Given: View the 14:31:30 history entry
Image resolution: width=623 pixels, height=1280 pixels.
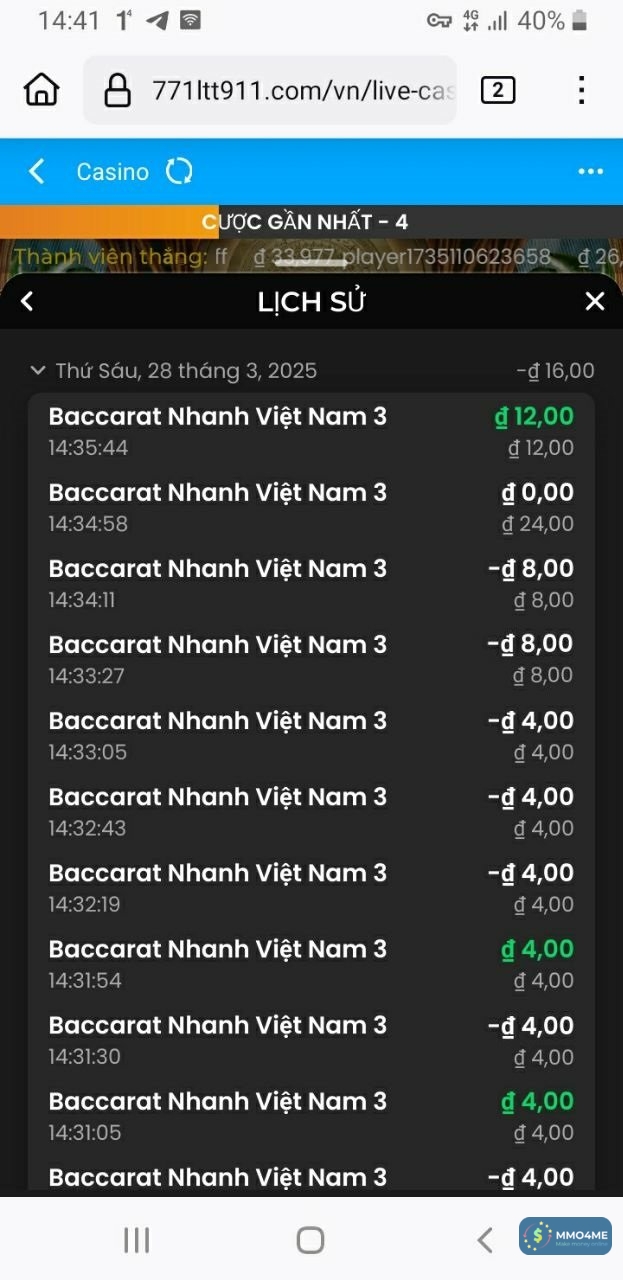Looking at the screenshot, I should tap(311, 1039).
